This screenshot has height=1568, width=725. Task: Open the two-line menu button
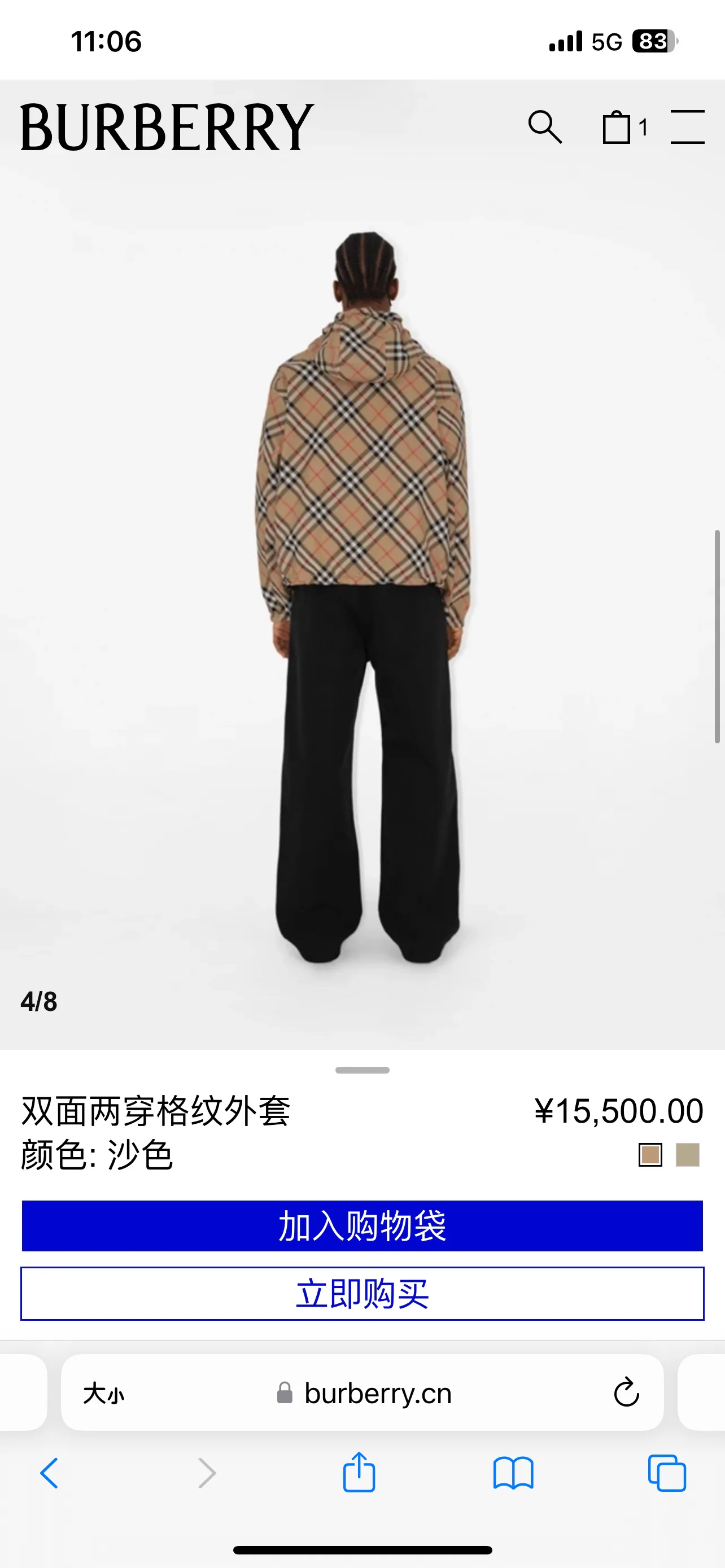point(687,126)
